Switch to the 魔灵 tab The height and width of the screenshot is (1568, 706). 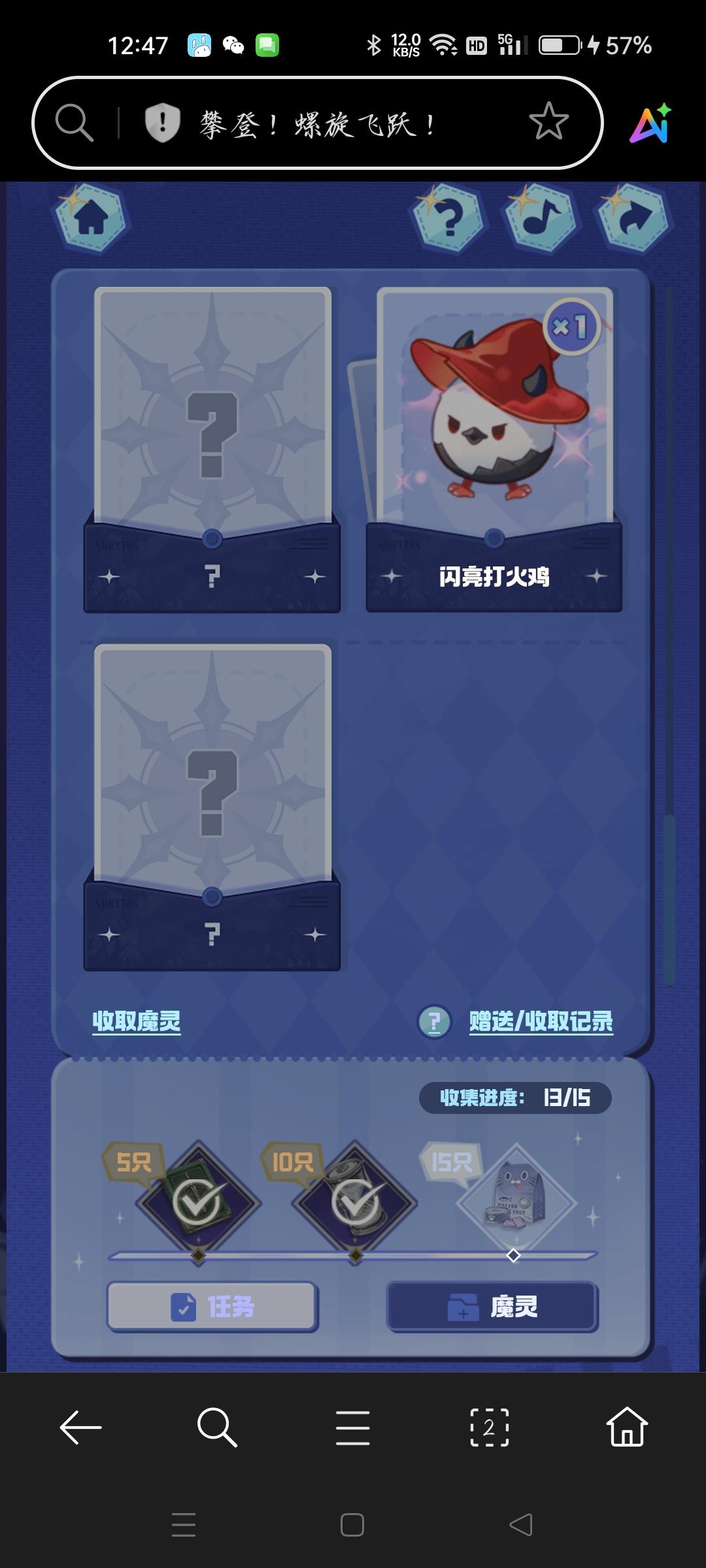[492, 1307]
